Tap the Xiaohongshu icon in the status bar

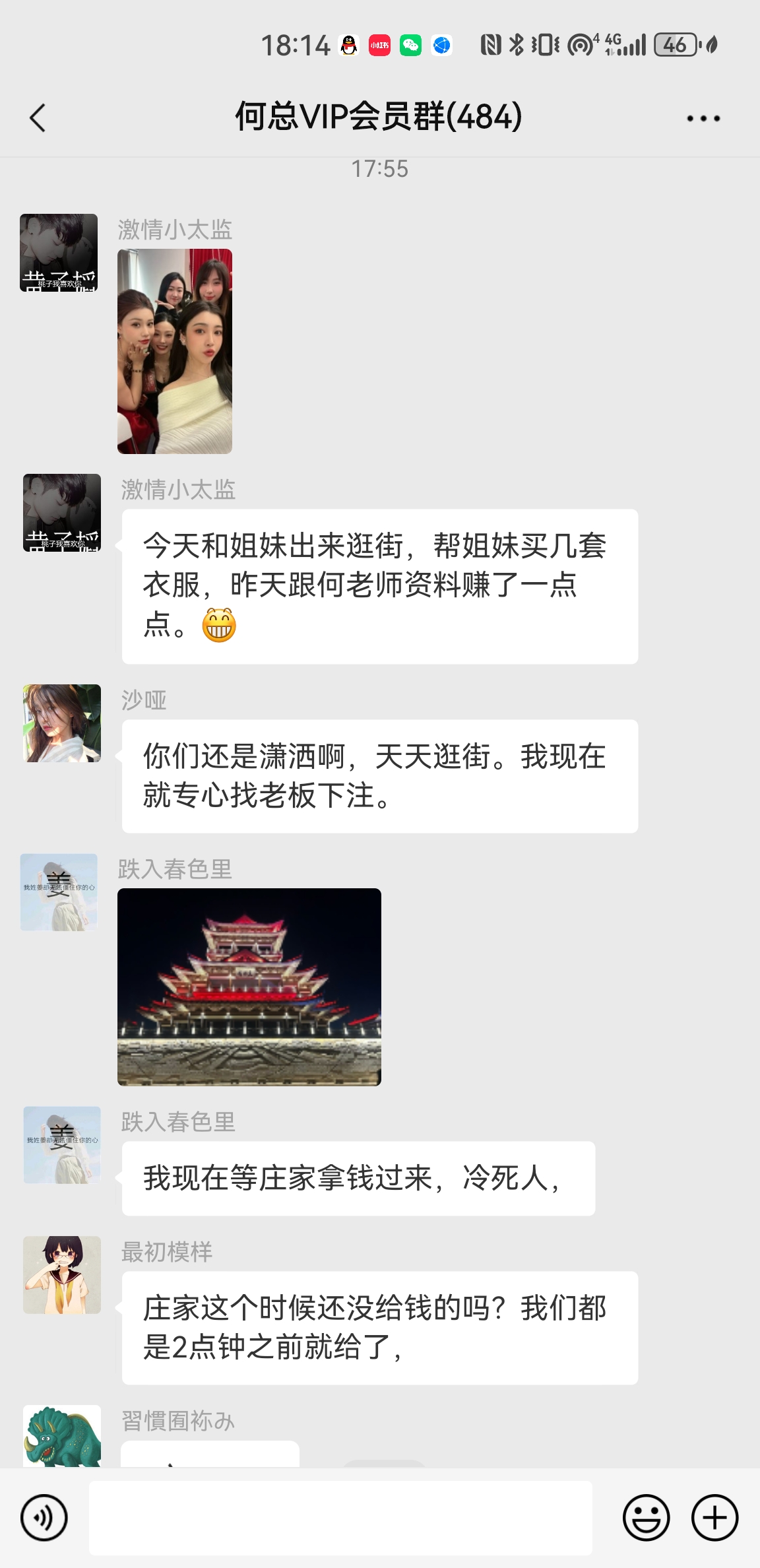pos(378,46)
